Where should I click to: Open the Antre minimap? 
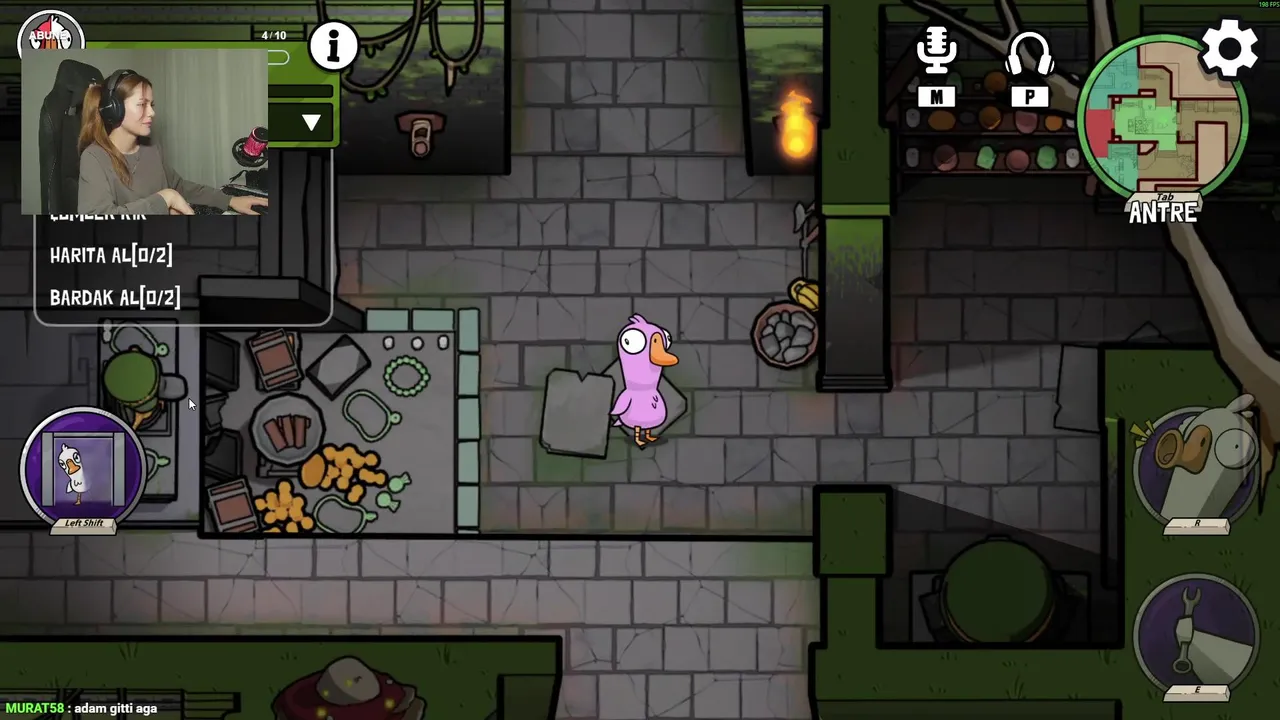point(1162,122)
